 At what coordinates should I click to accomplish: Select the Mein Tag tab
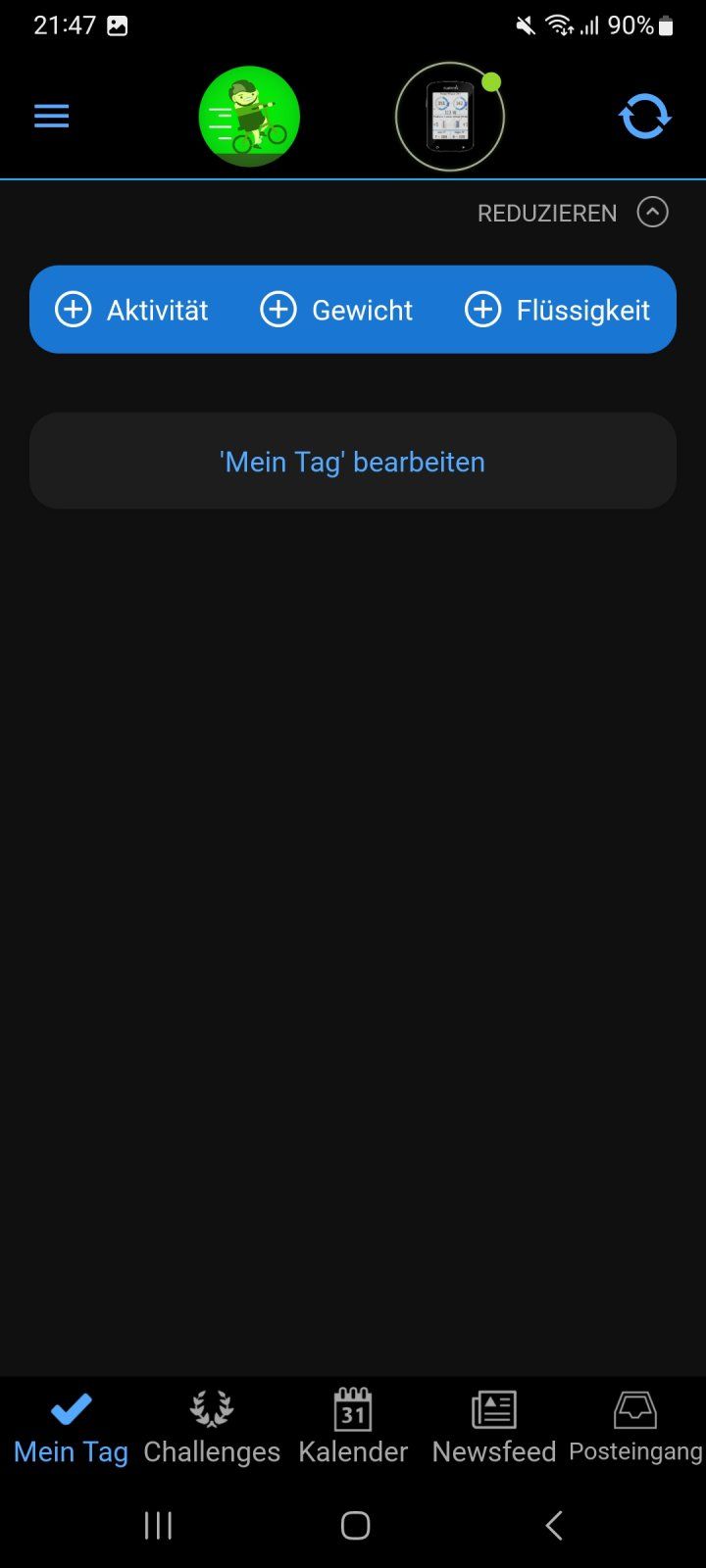pyautogui.click(x=71, y=1429)
